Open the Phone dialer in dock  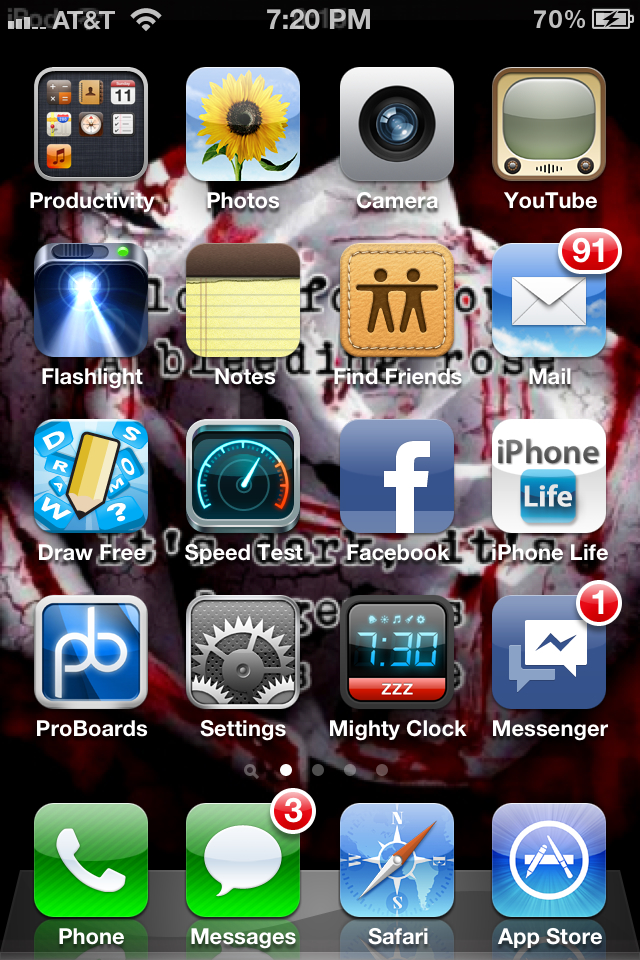click(x=91, y=860)
